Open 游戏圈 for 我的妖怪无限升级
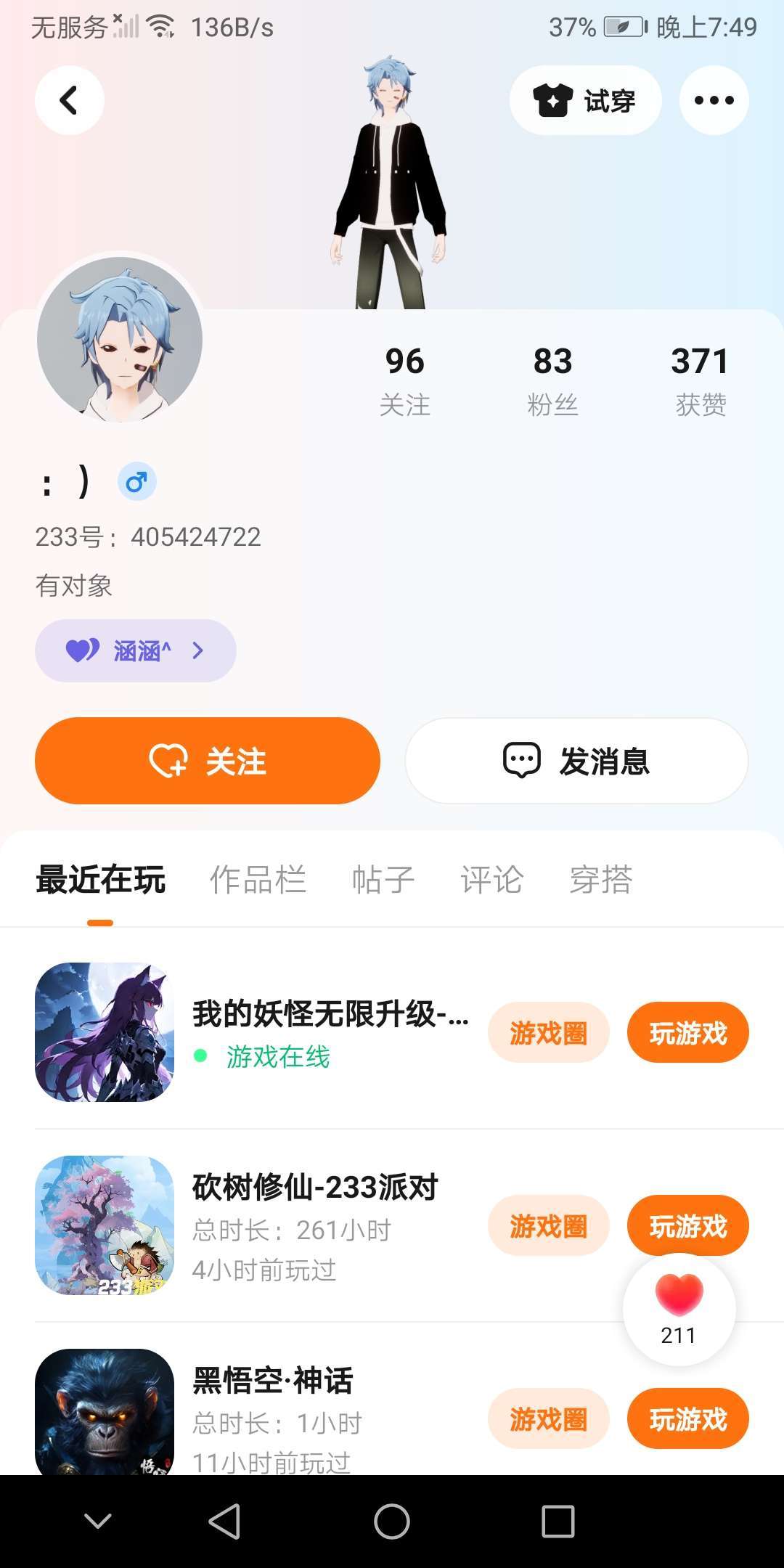 pos(548,1032)
